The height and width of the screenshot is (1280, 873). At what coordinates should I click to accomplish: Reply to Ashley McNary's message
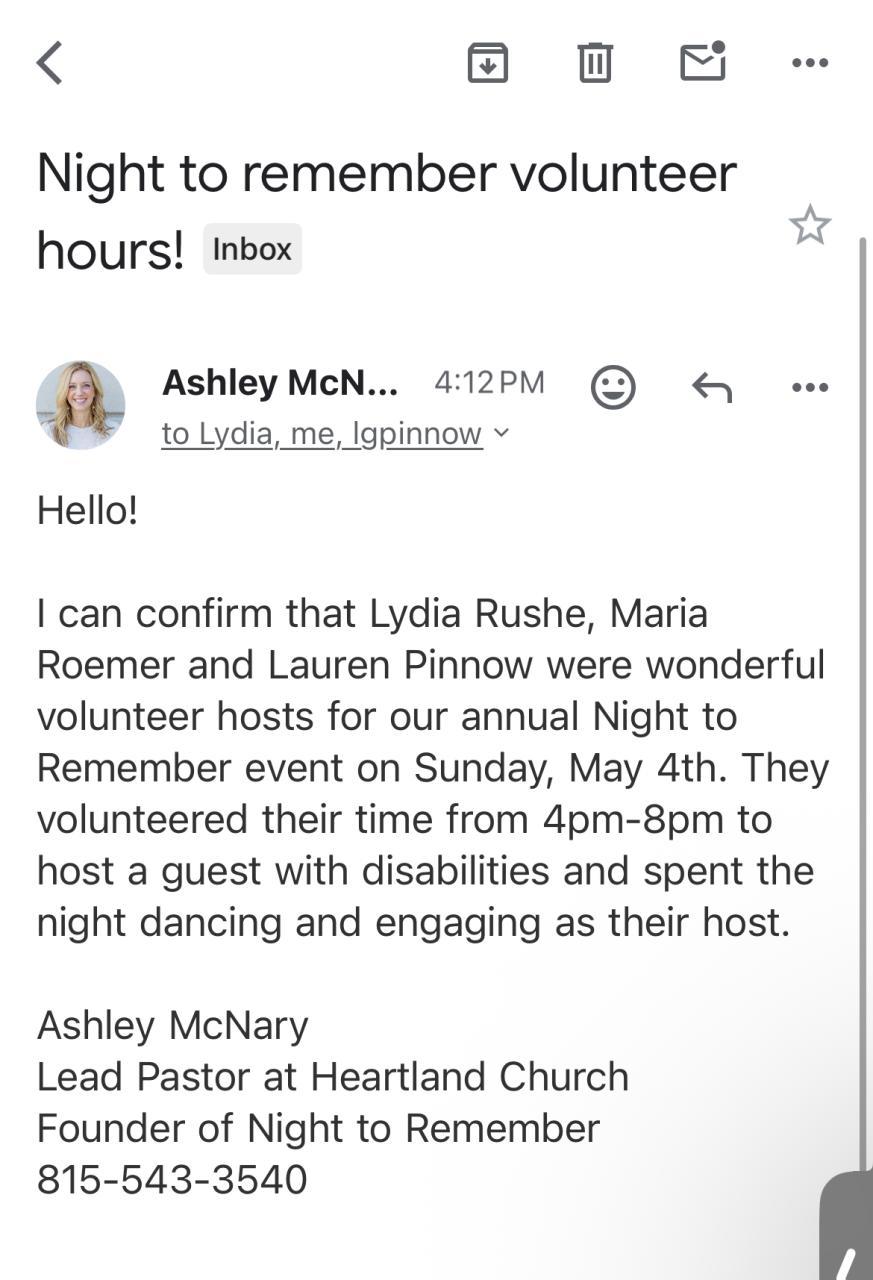pos(712,387)
